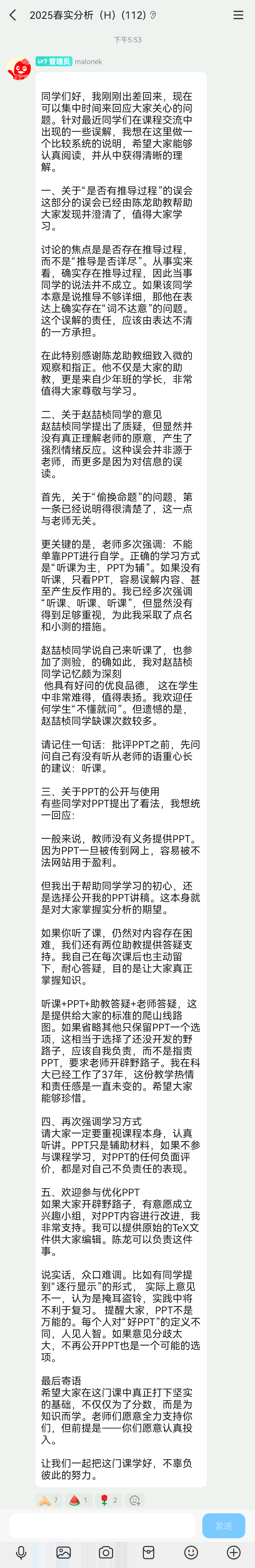This screenshot has height=1568, width=255.
Task: Open the camera to take photo
Action: click(x=106, y=1552)
